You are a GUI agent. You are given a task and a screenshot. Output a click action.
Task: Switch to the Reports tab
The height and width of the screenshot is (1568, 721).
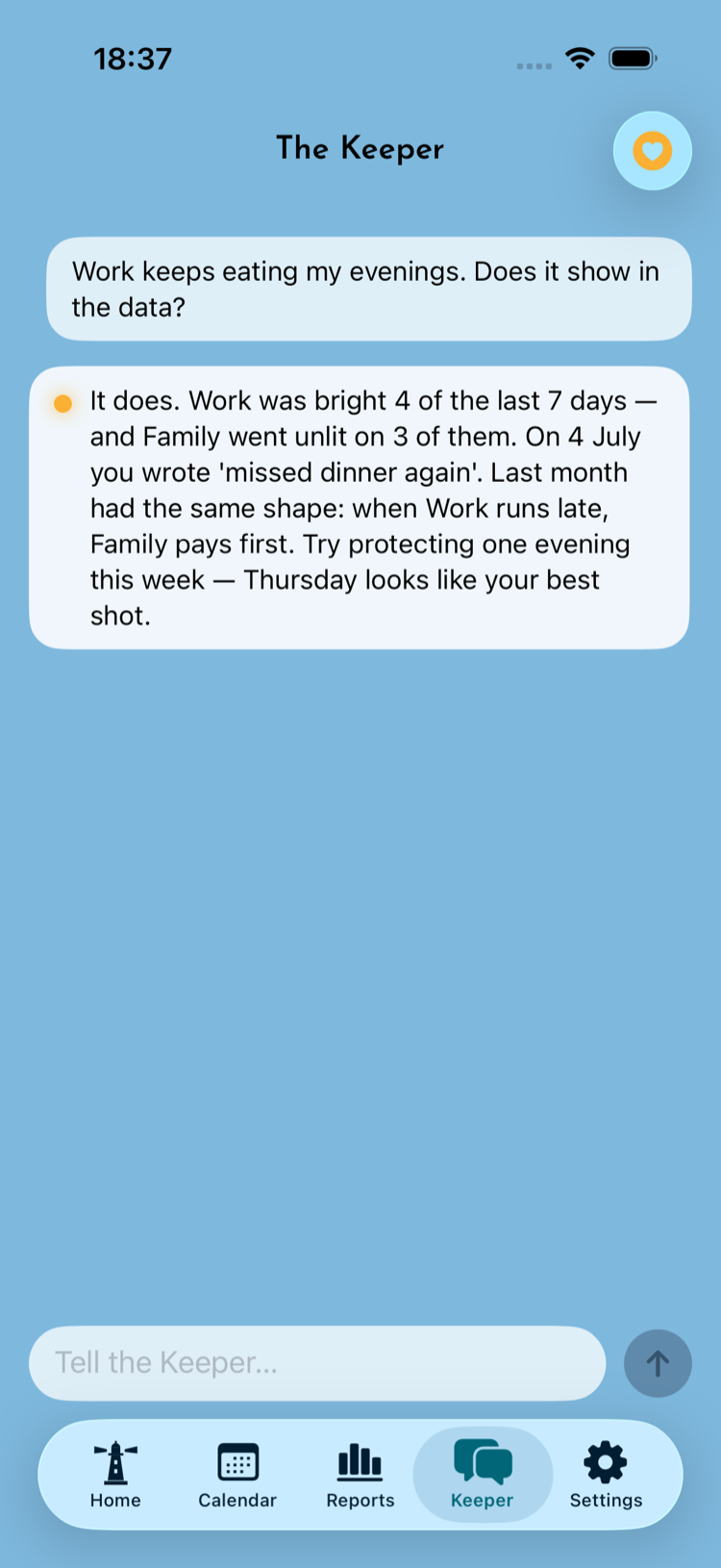[360, 1475]
